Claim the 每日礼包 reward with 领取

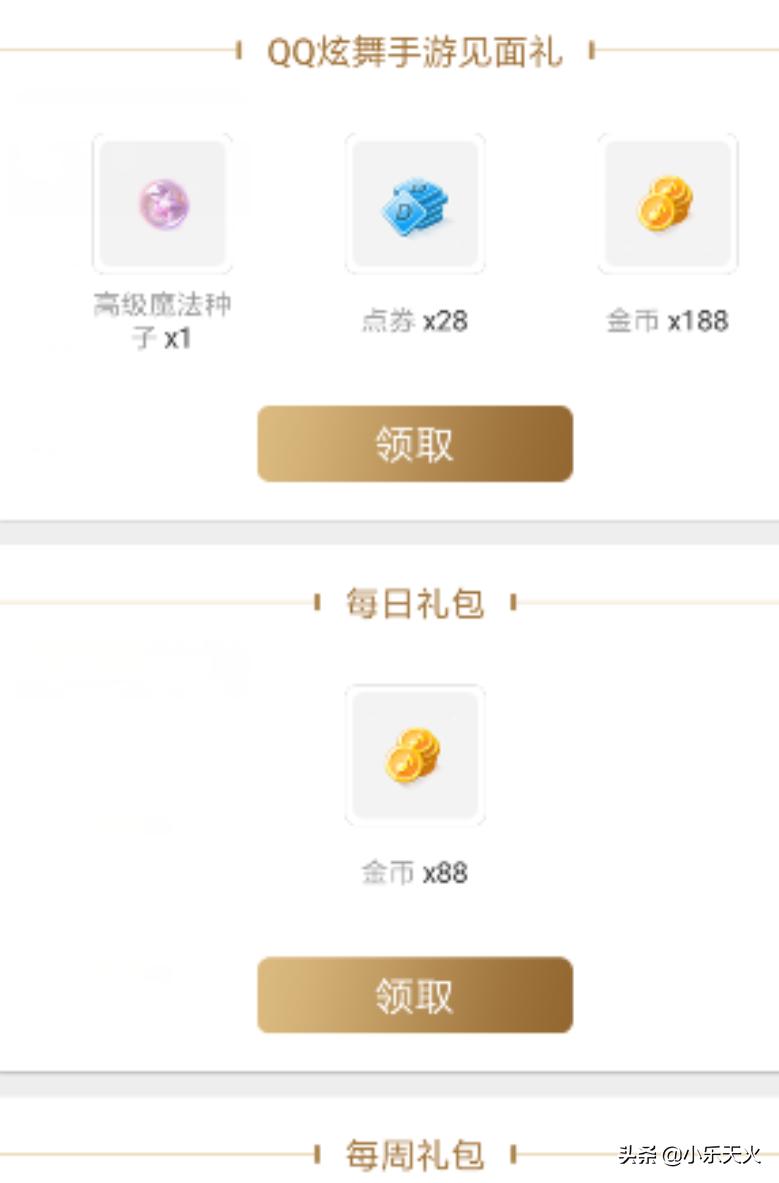[415, 995]
